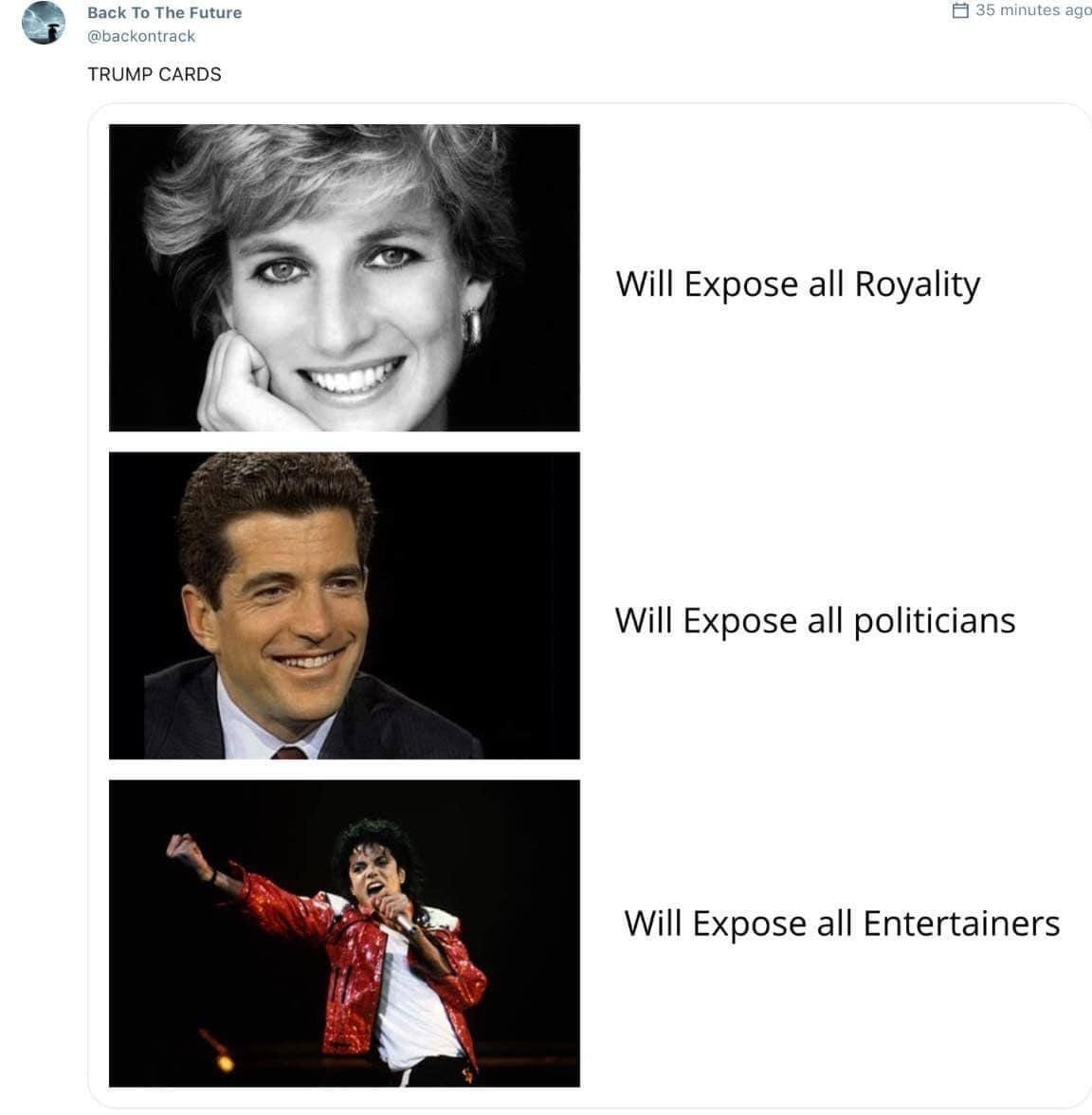
Task: Open the @backontrack handle
Action: [x=140, y=36]
